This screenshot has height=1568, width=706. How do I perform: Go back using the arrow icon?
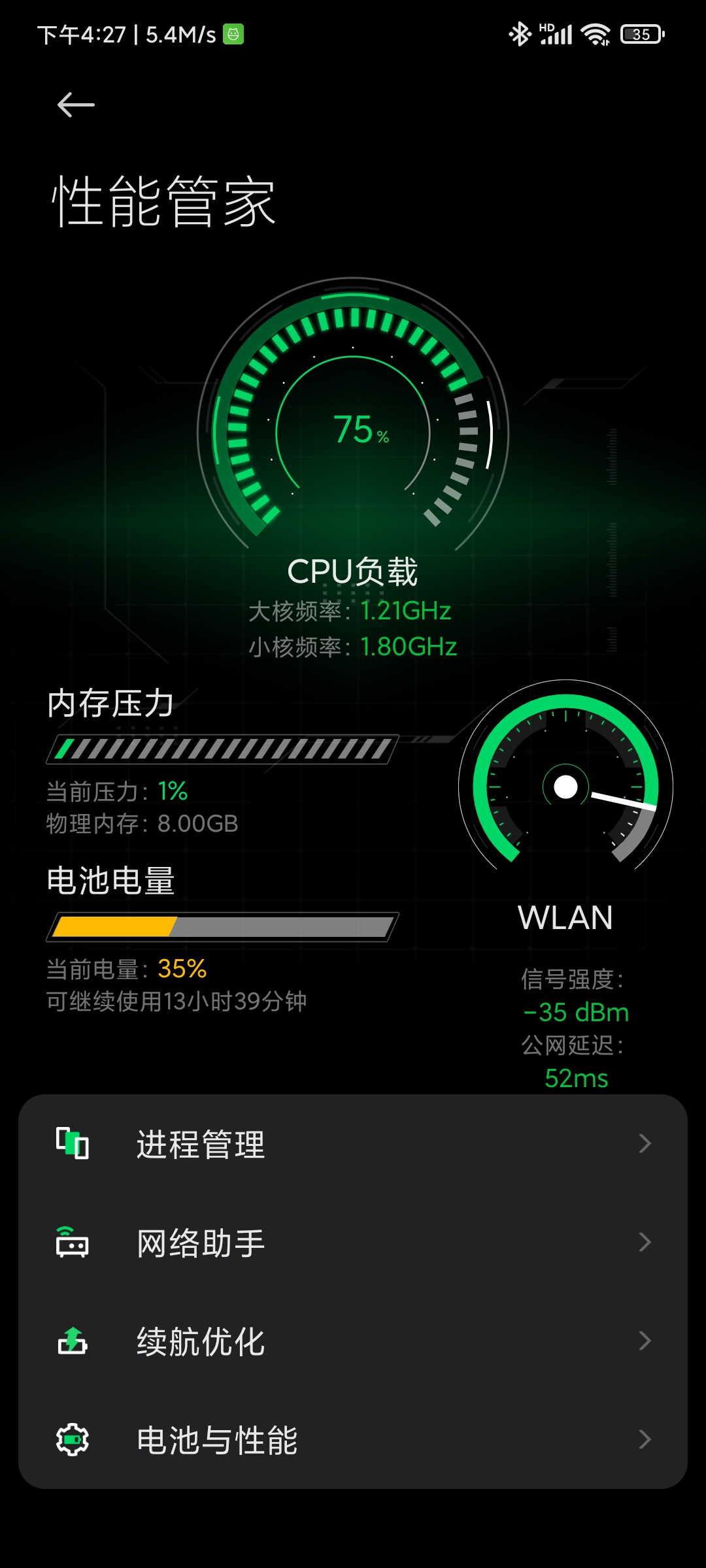[x=76, y=105]
